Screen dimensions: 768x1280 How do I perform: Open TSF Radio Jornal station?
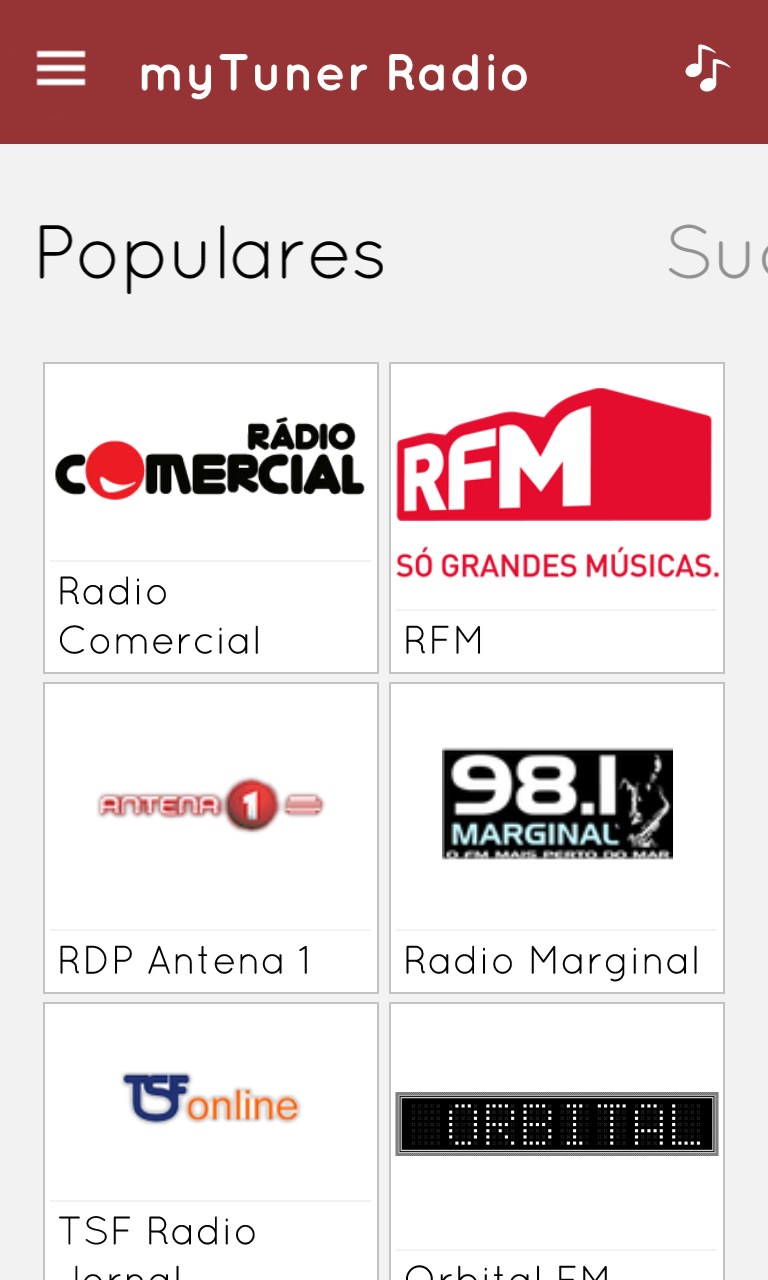point(211,1140)
